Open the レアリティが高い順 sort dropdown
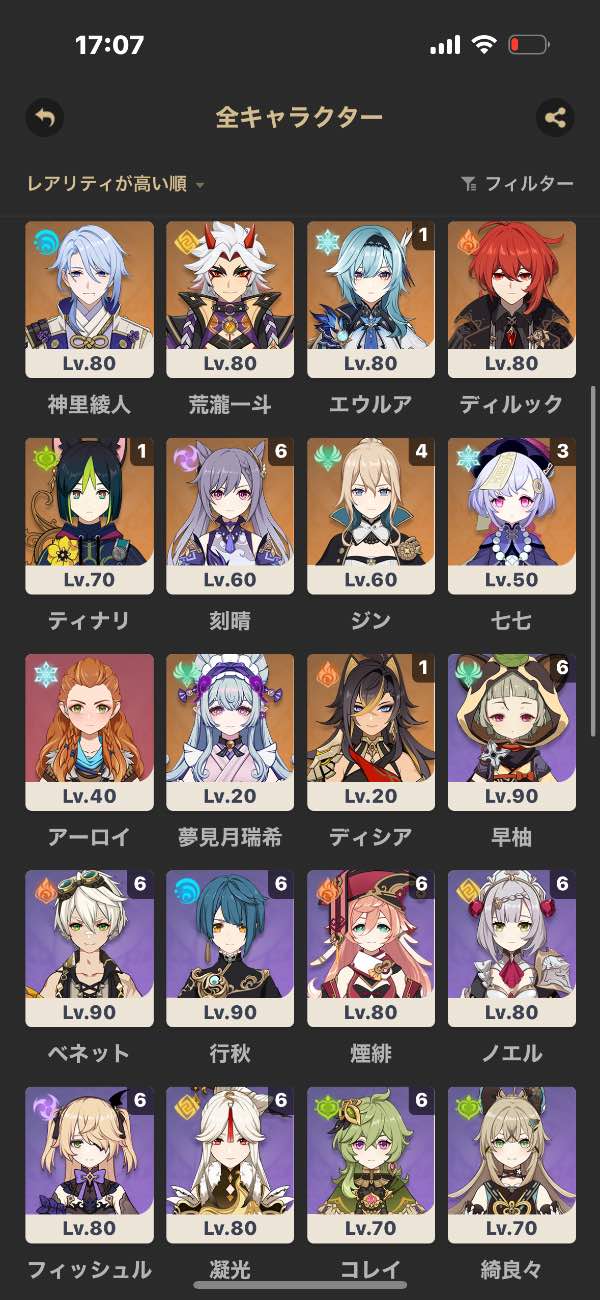The image size is (600, 1300). click(116, 184)
